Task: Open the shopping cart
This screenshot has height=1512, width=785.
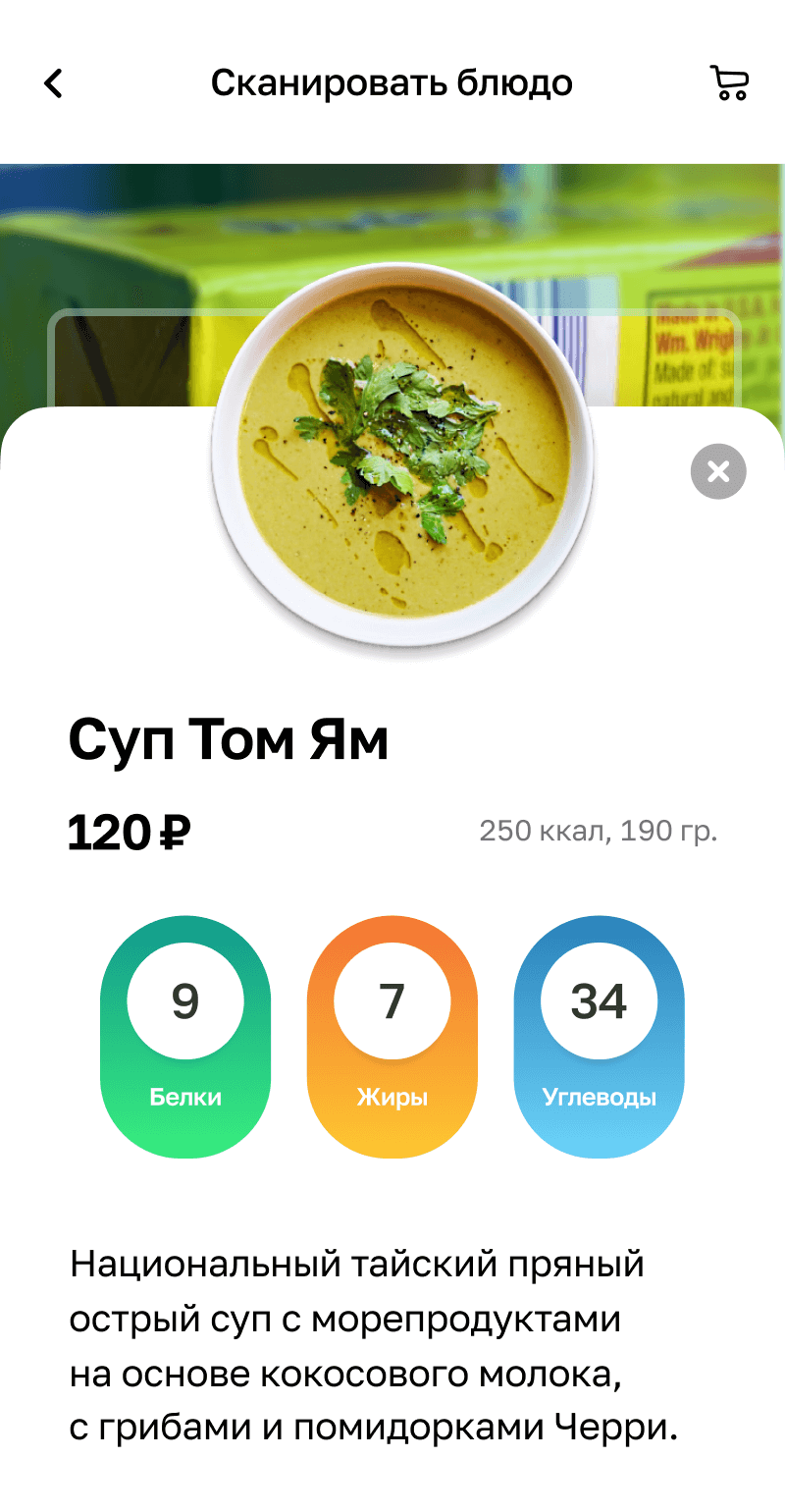Action: (x=729, y=83)
